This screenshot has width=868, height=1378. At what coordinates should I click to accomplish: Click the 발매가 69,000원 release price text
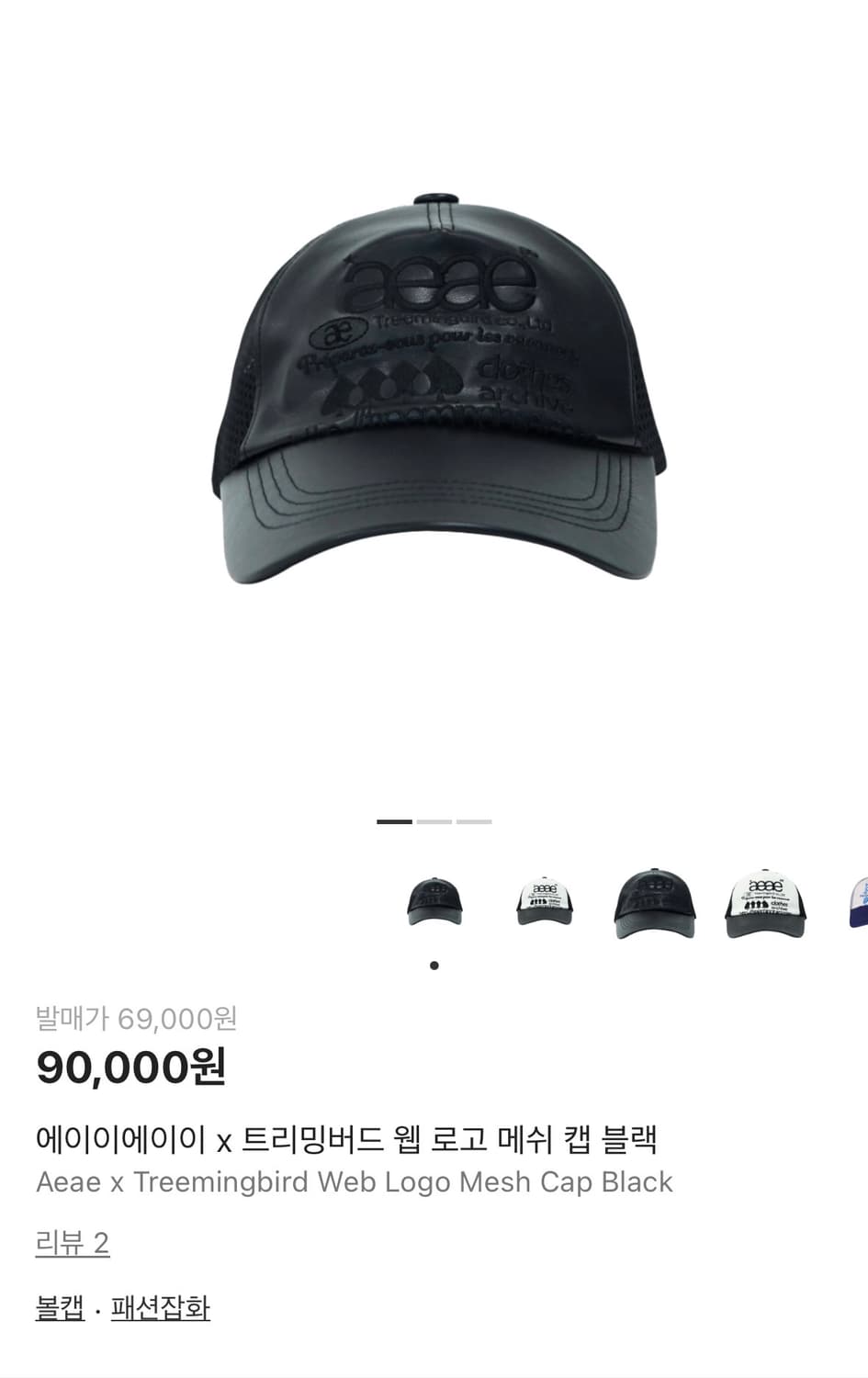coord(136,1016)
